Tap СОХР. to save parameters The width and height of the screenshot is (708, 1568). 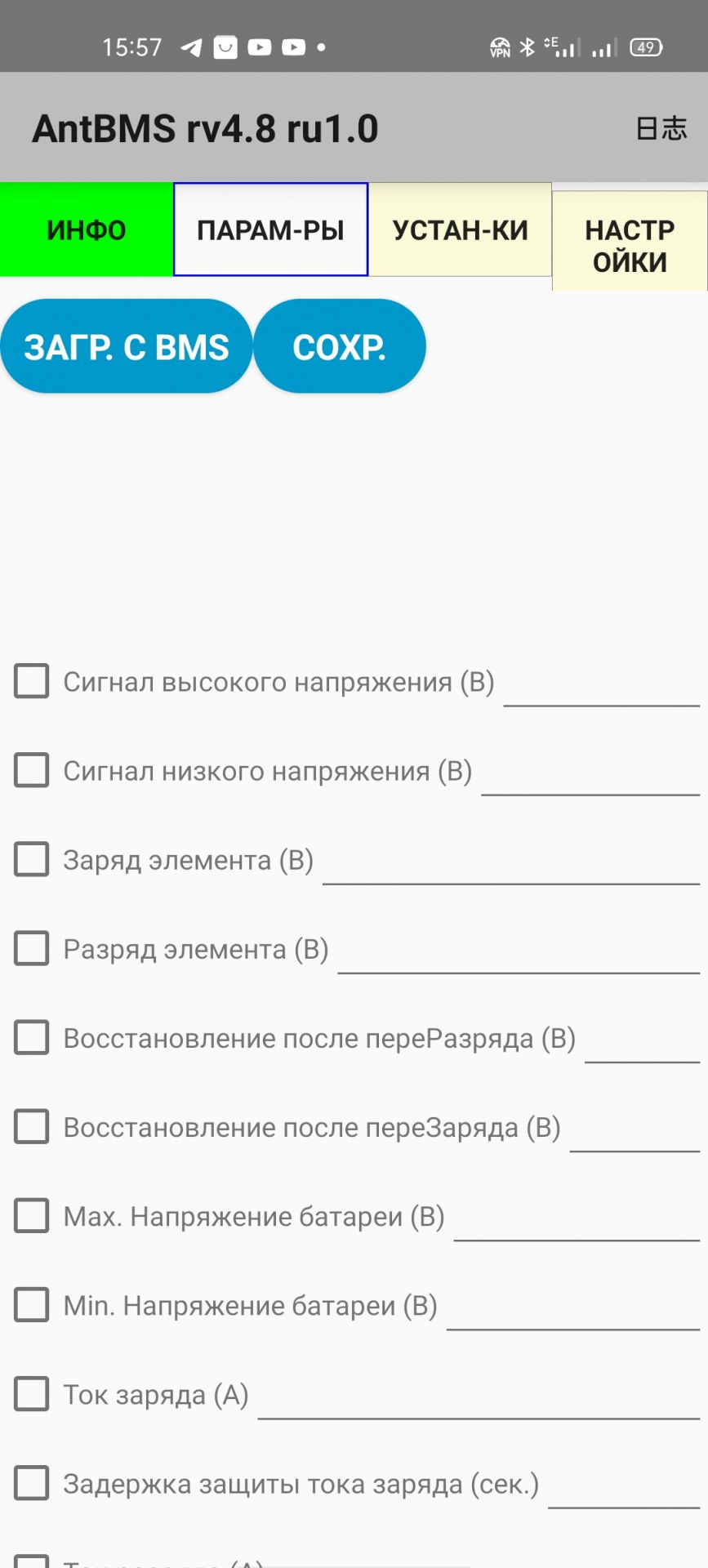tap(340, 347)
